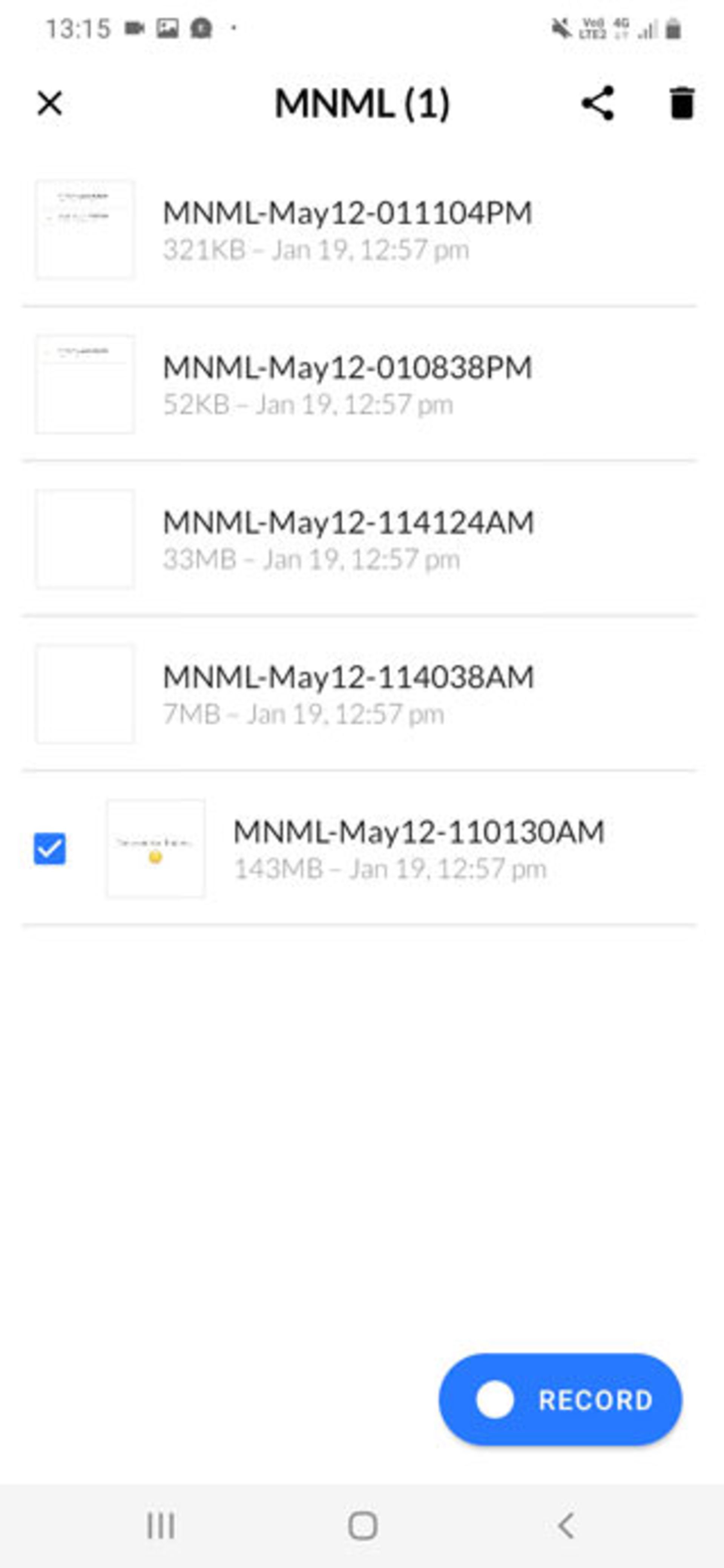Open recording MNML-May12-114124AM
This screenshot has width=724, height=1568.
(x=359, y=539)
